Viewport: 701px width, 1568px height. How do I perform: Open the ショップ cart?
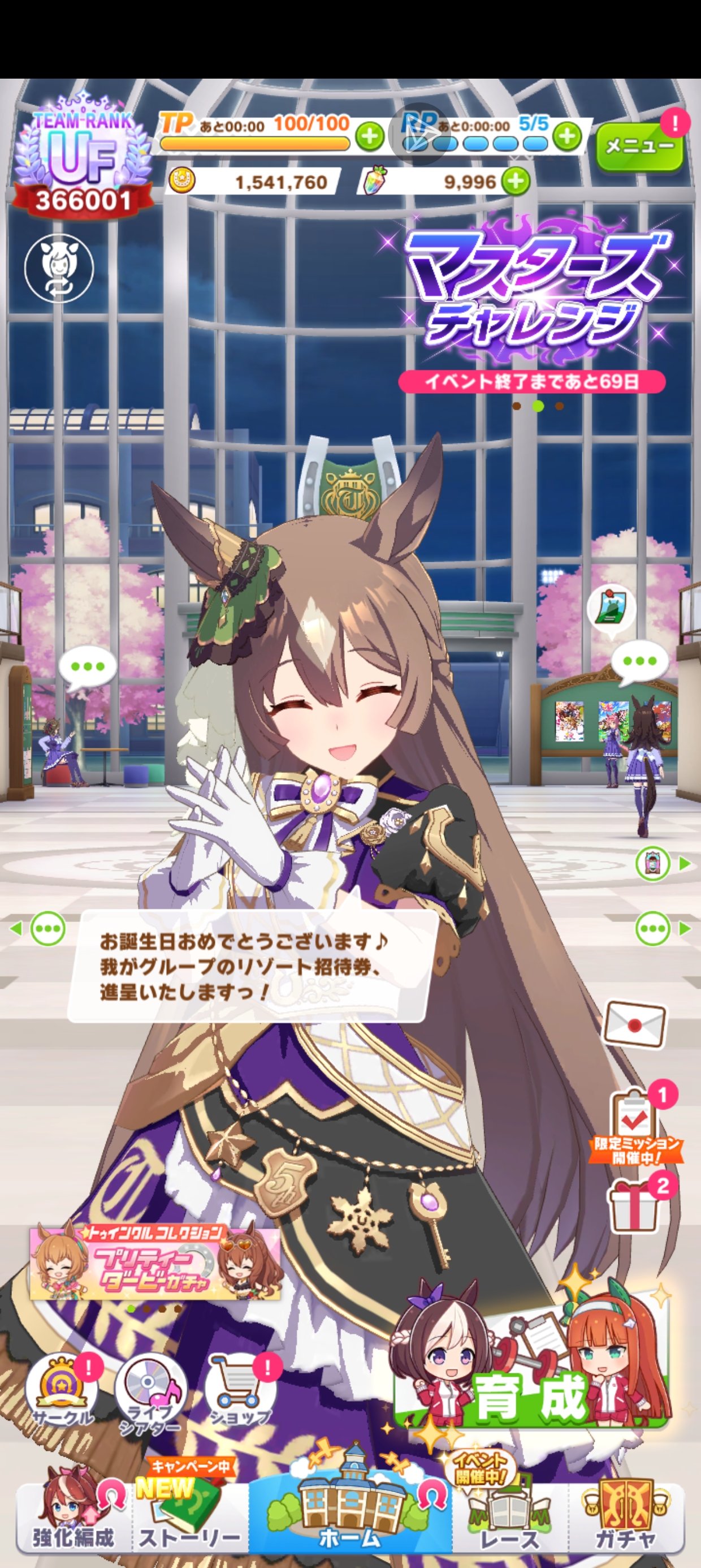point(240,1394)
